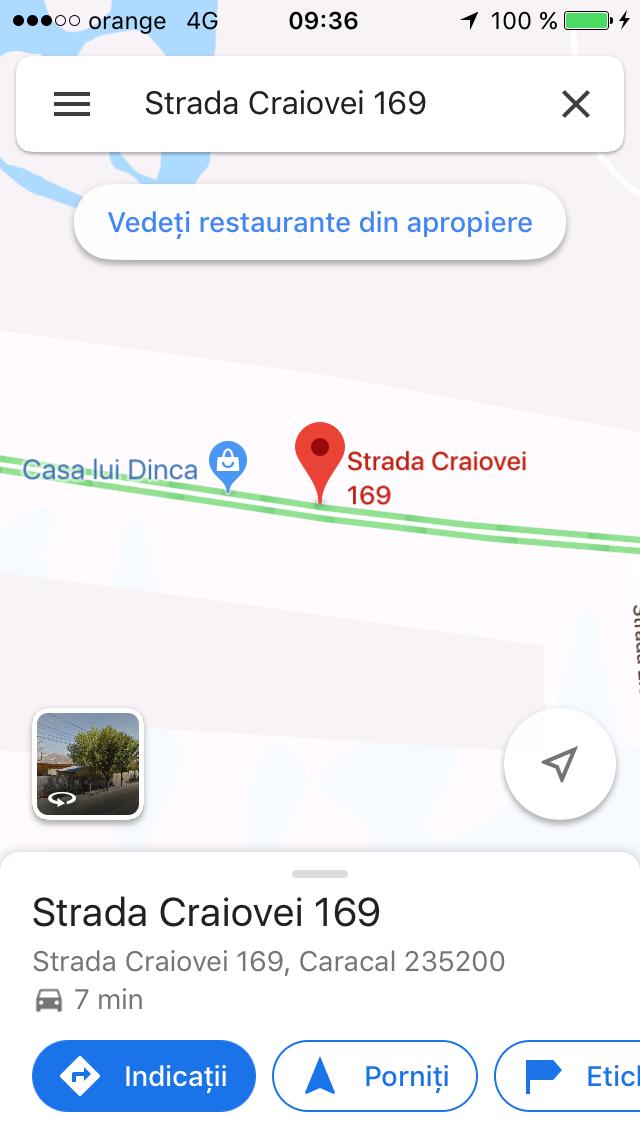Expand the place details handle
Viewport: 640px width, 1136px height.
click(x=320, y=874)
